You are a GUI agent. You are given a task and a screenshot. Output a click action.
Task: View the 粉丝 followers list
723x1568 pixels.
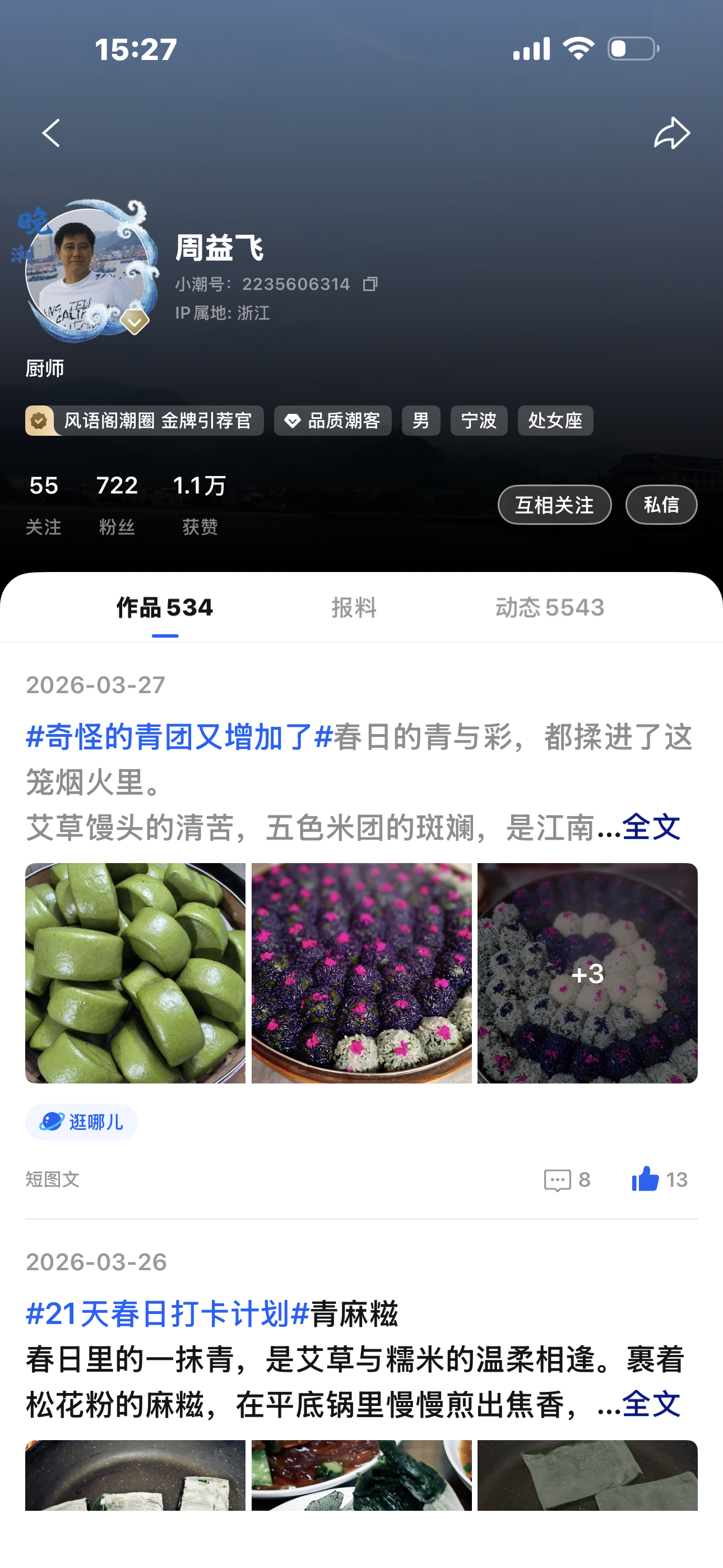(117, 505)
